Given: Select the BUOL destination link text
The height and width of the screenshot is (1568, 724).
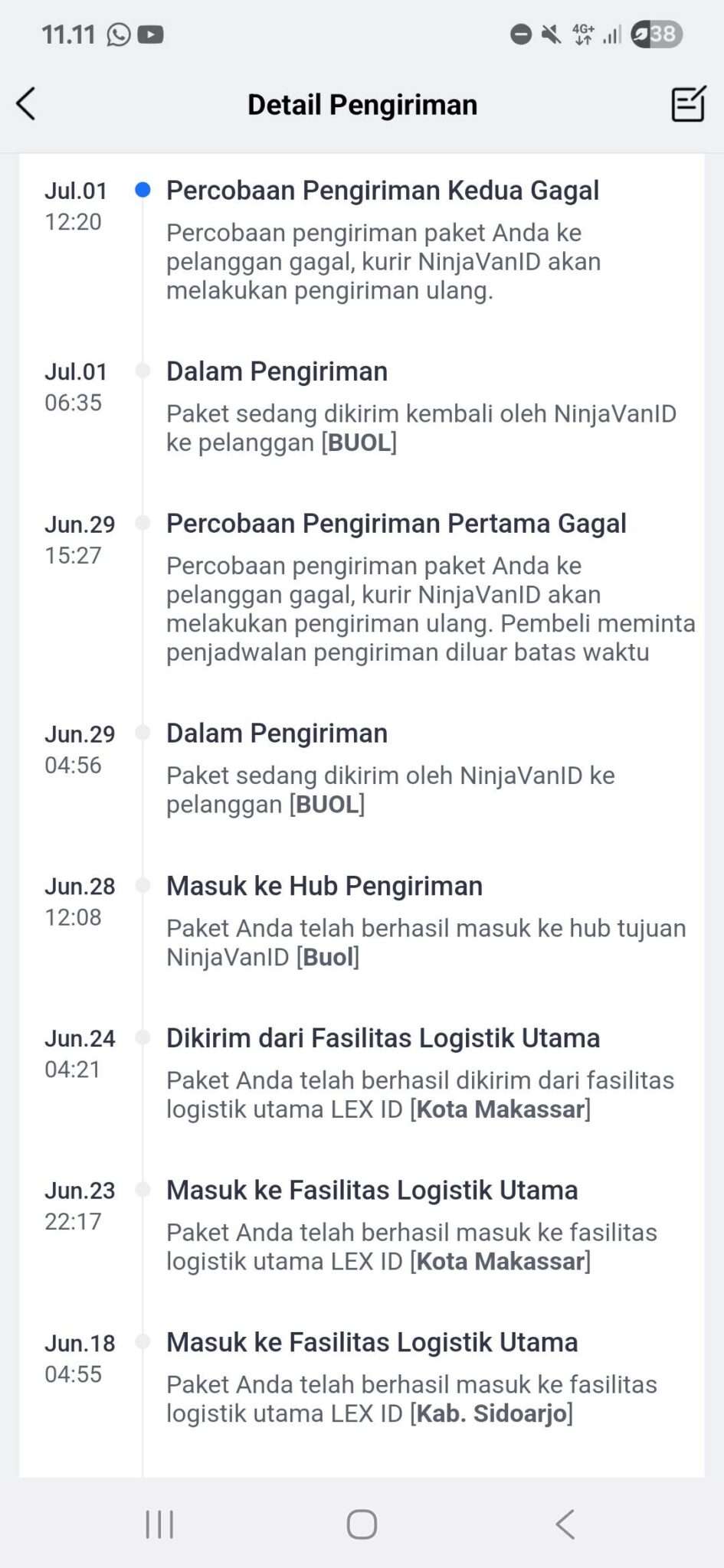Looking at the screenshot, I should (x=360, y=442).
